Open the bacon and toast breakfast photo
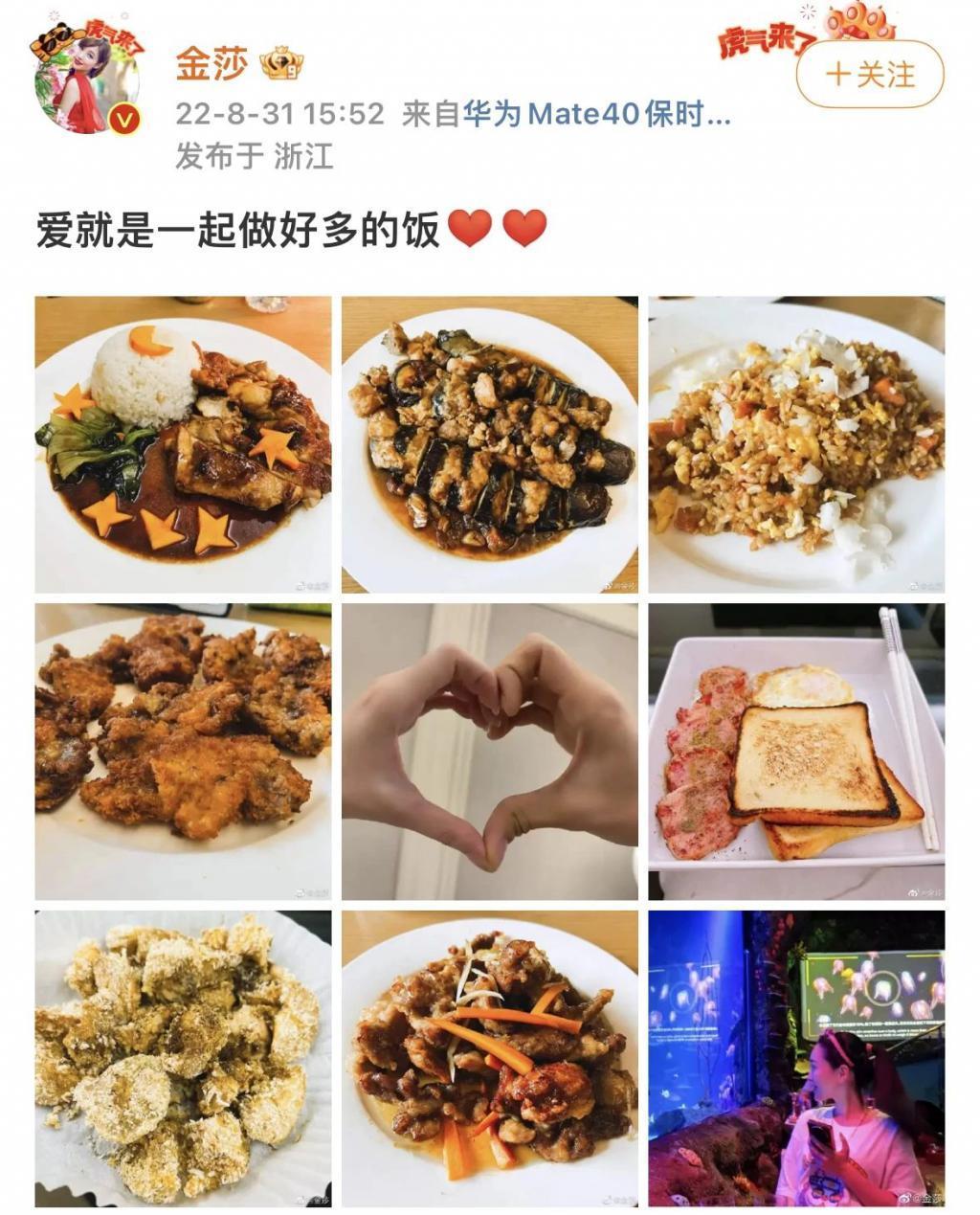 [x=799, y=752]
